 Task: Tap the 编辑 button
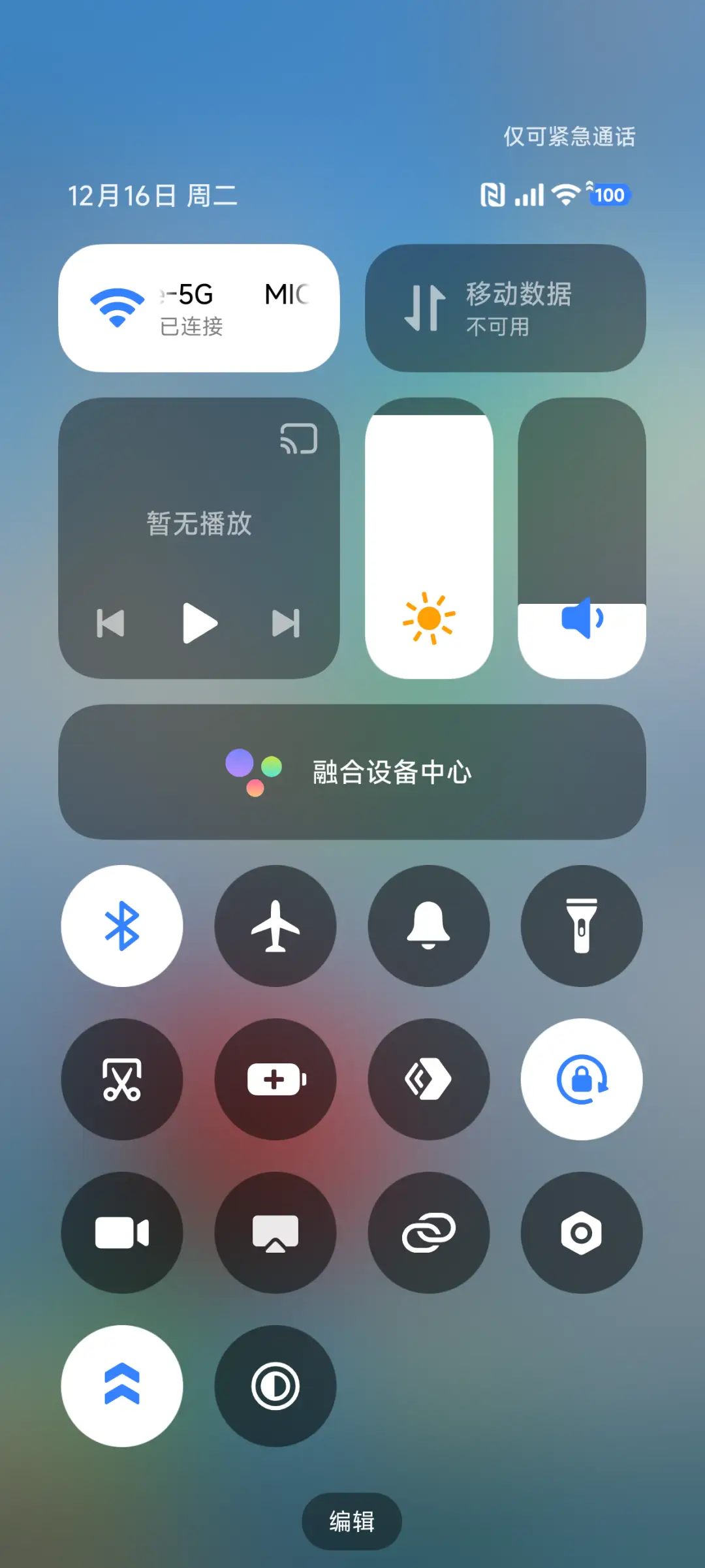351,1521
